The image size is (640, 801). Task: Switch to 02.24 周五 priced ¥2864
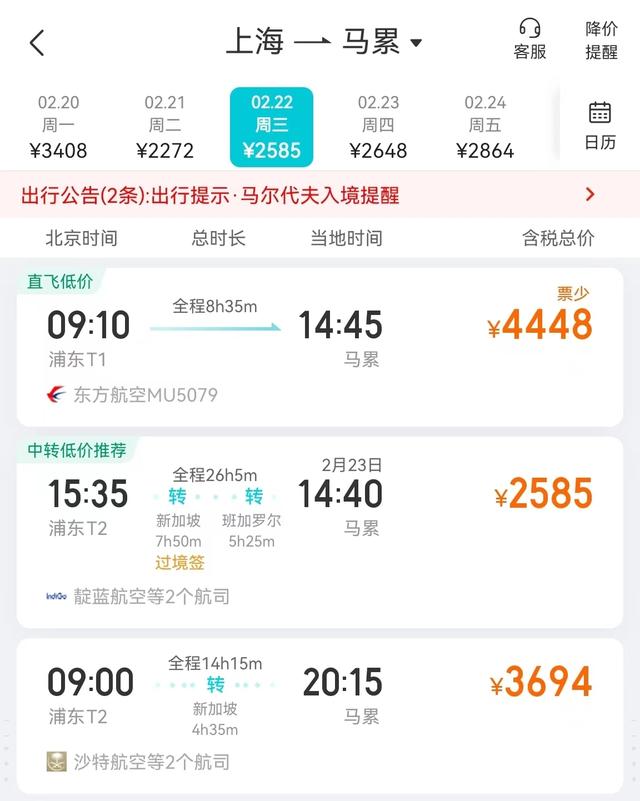tap(485, 127)
